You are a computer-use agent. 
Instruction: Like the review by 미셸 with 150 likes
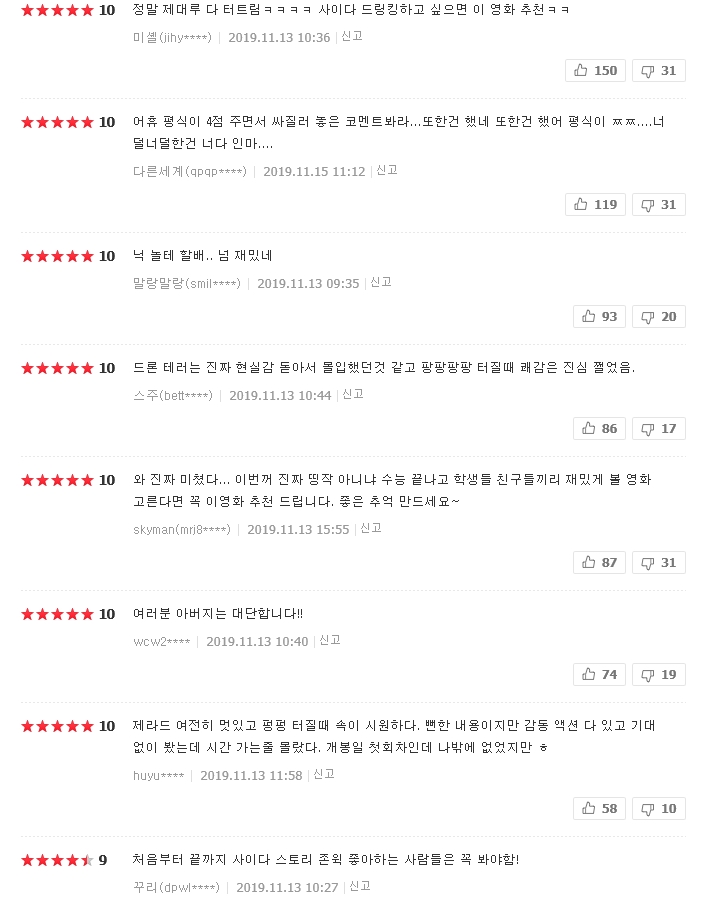click(x=595, y=70)
